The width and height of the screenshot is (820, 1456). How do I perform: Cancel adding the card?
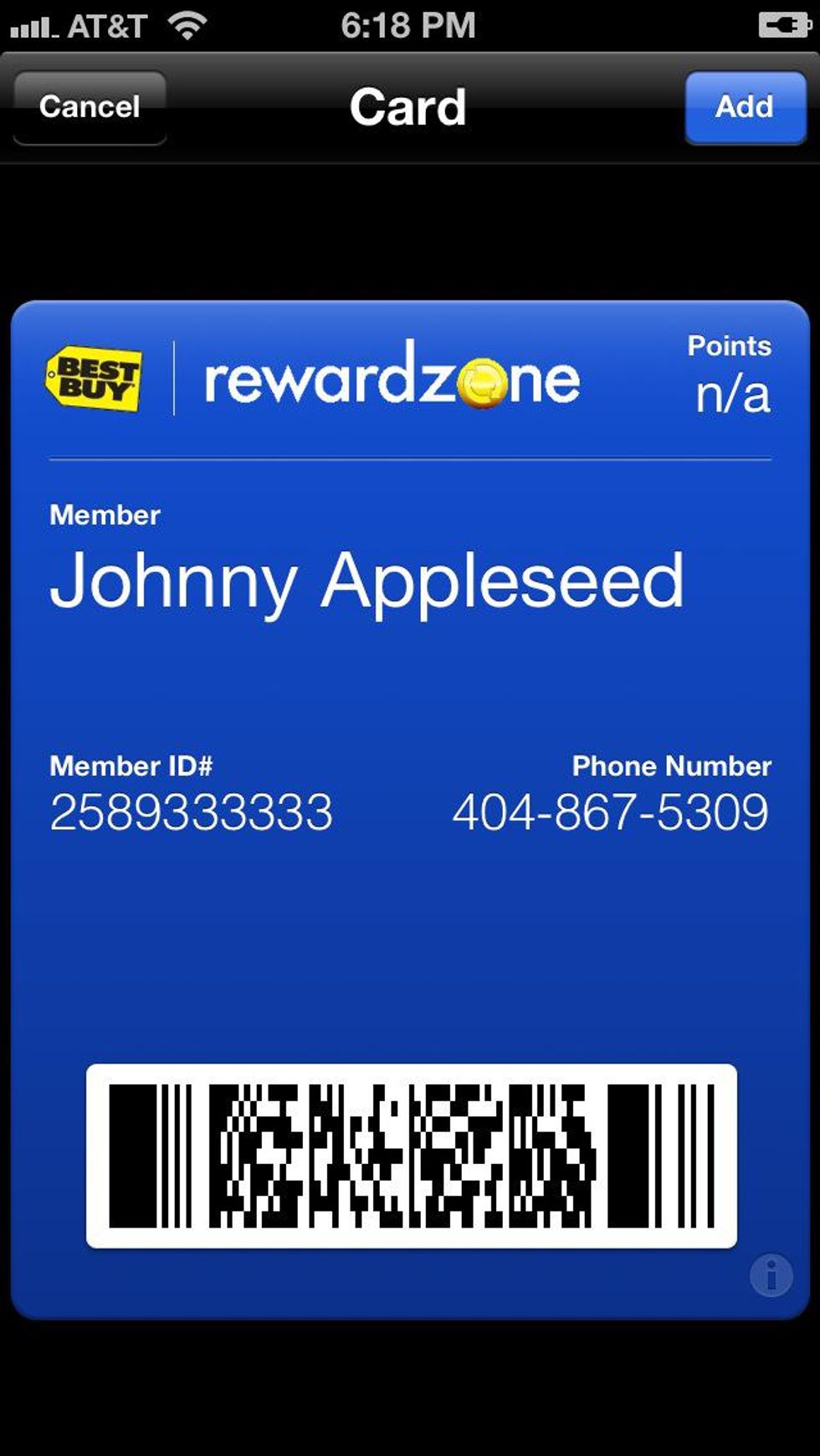tap(90, 108)
